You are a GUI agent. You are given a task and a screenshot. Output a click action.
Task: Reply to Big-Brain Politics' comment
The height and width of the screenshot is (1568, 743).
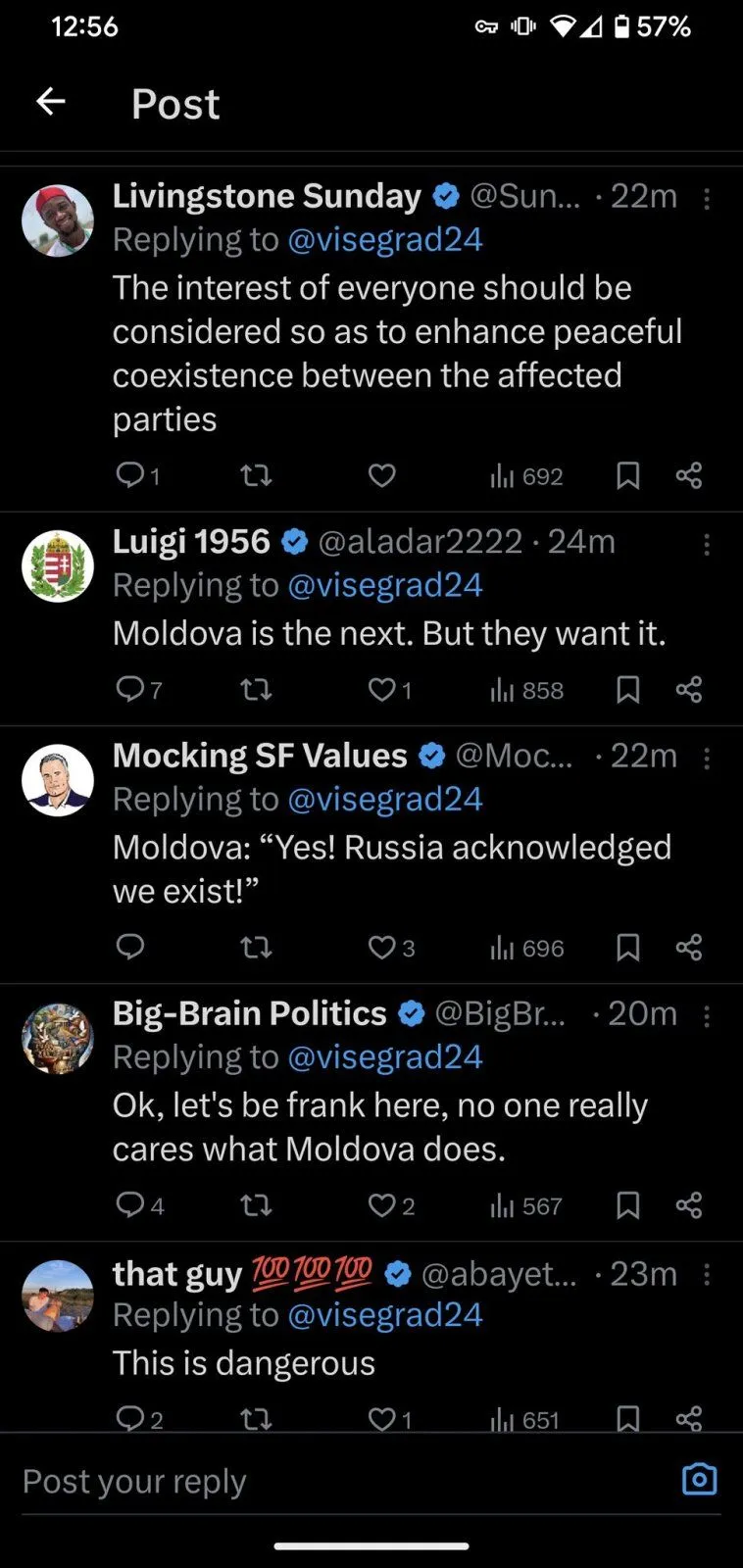tap(130, 1204)
